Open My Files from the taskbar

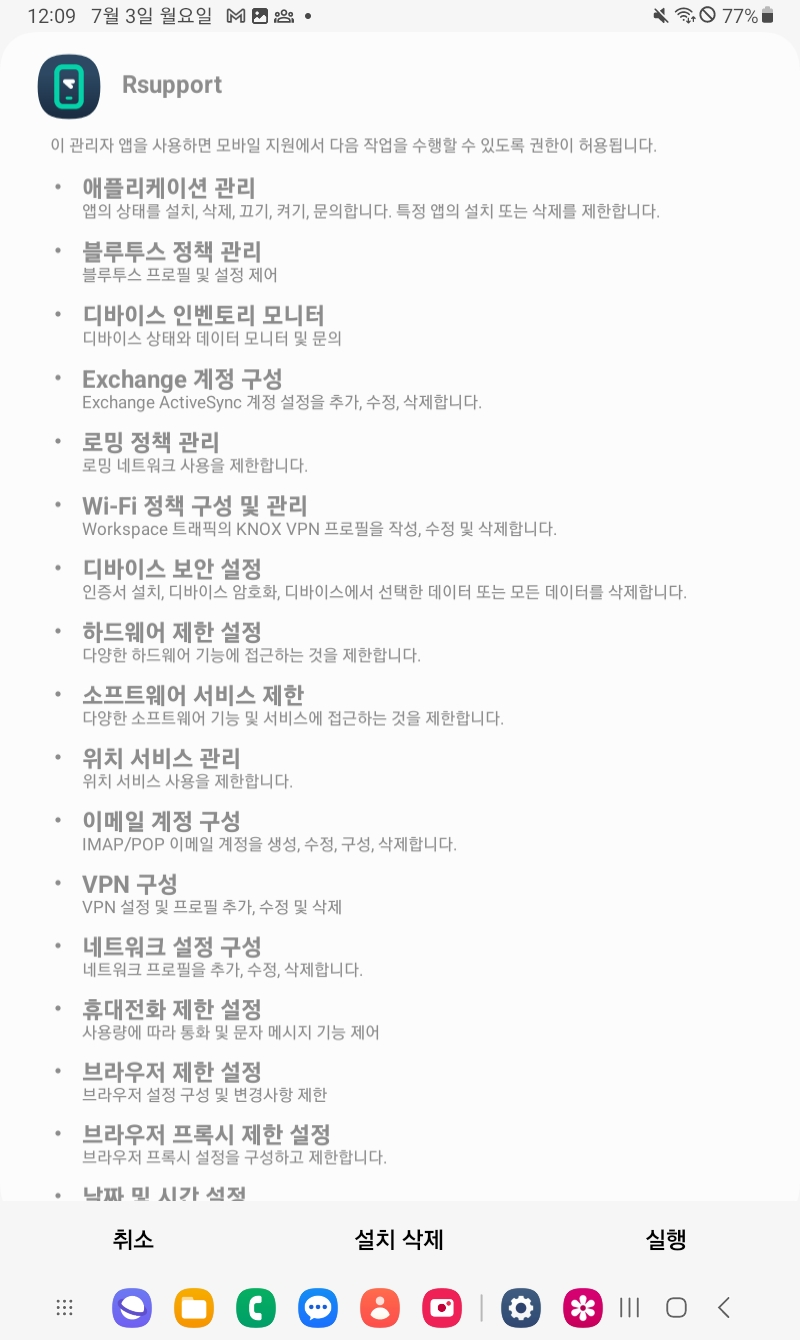194,1307
